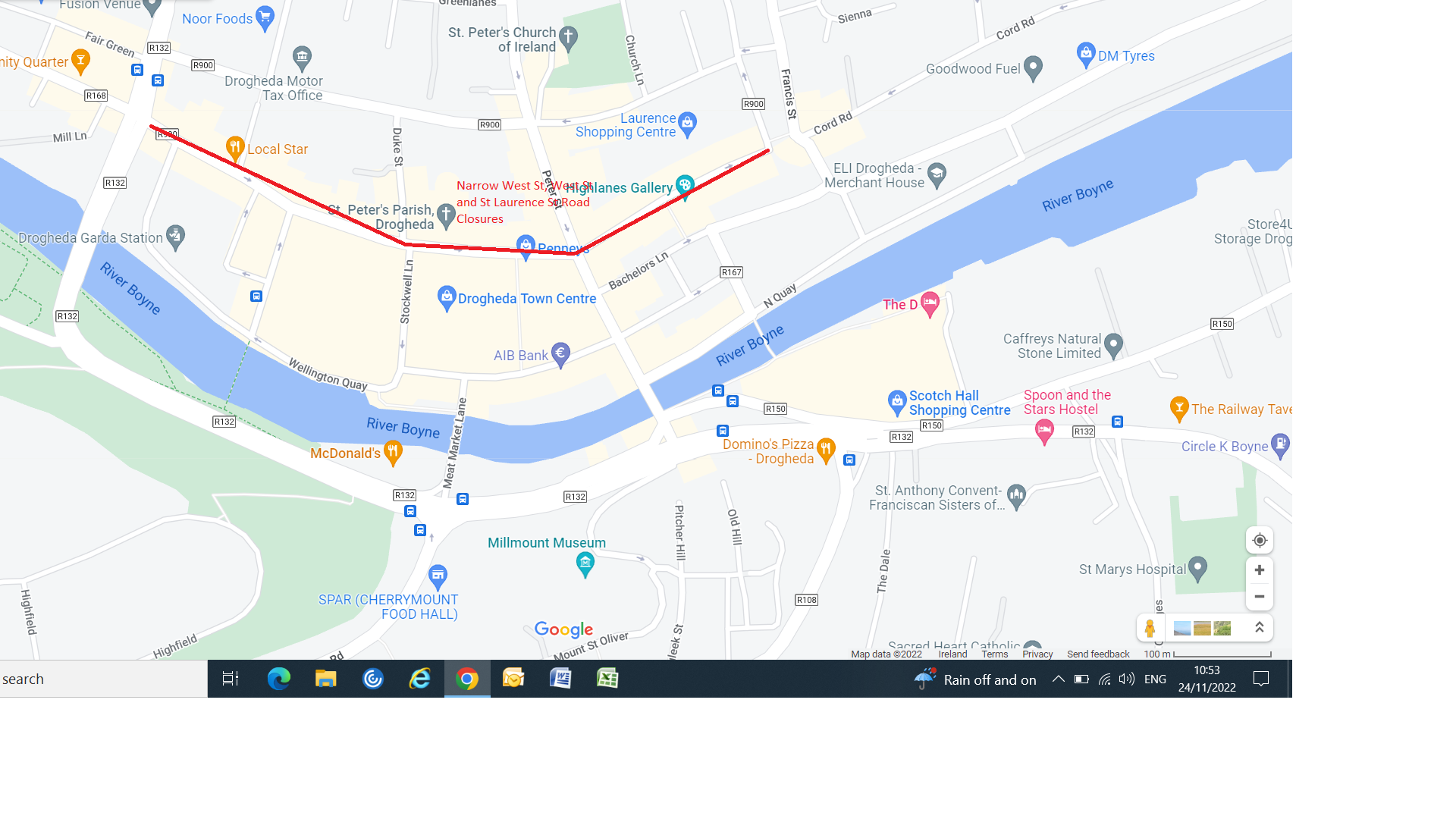1456x819 pixels.
Task: Zoom in on the map
Action: tap(1259, 570)
